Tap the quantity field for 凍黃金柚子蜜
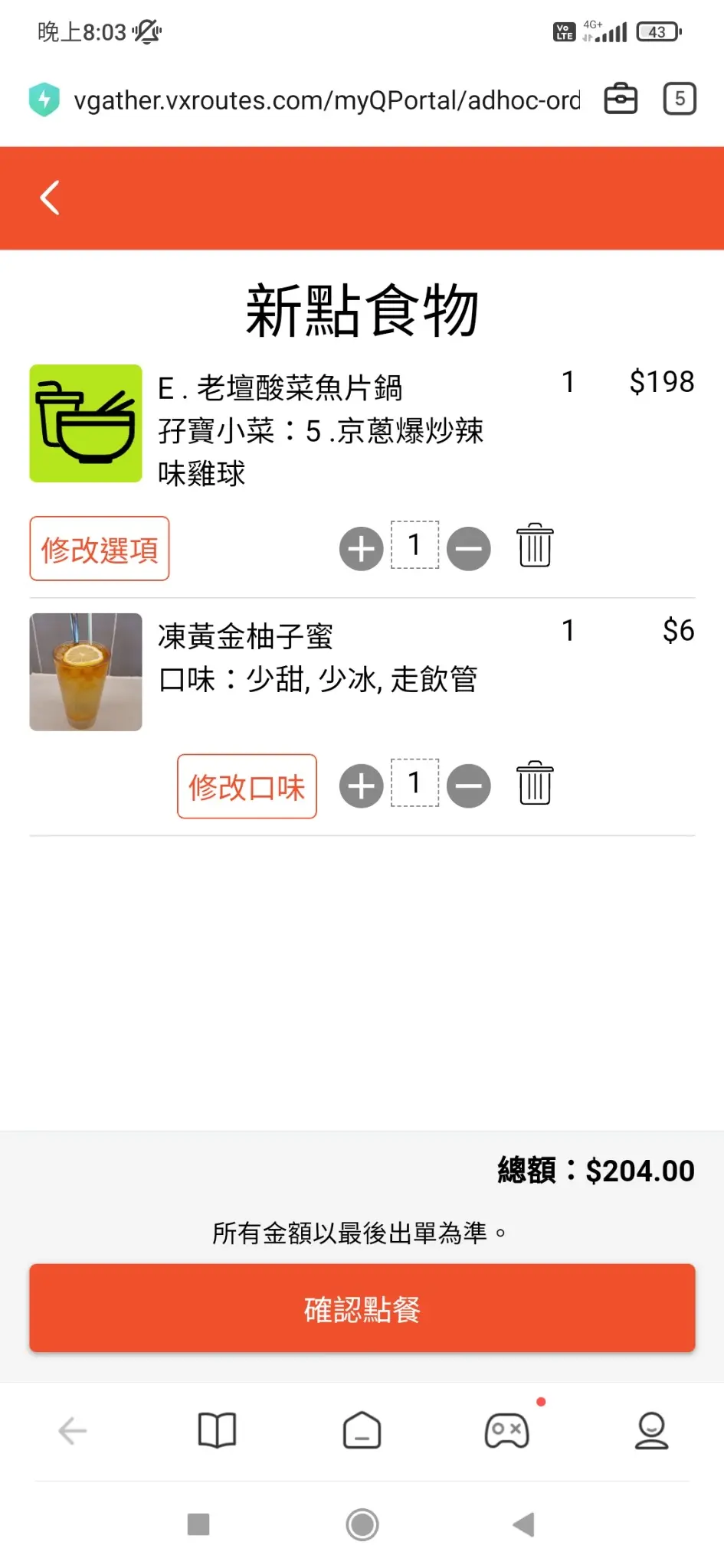The width and height of the screenshot is (724, 1568). [414, 782]
